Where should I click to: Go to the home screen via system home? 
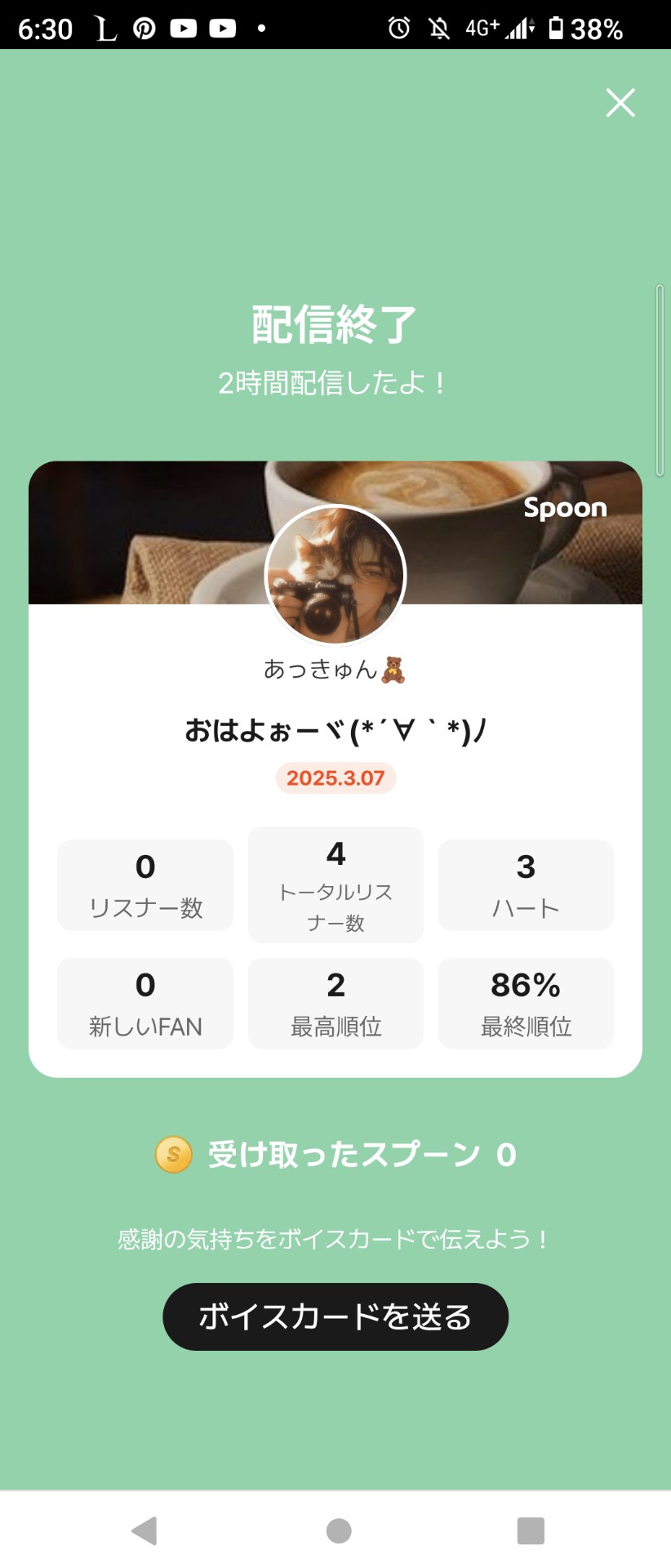coord(338,1530)
